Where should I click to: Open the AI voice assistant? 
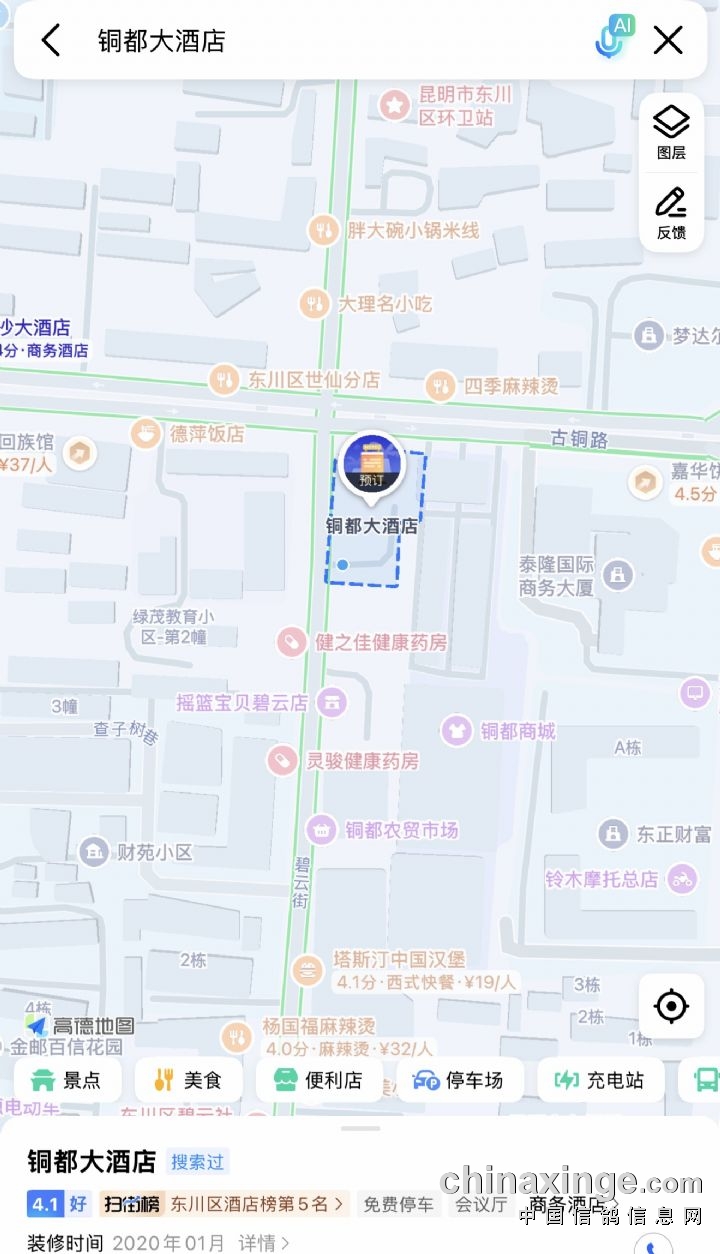click(x=612, y=40)
